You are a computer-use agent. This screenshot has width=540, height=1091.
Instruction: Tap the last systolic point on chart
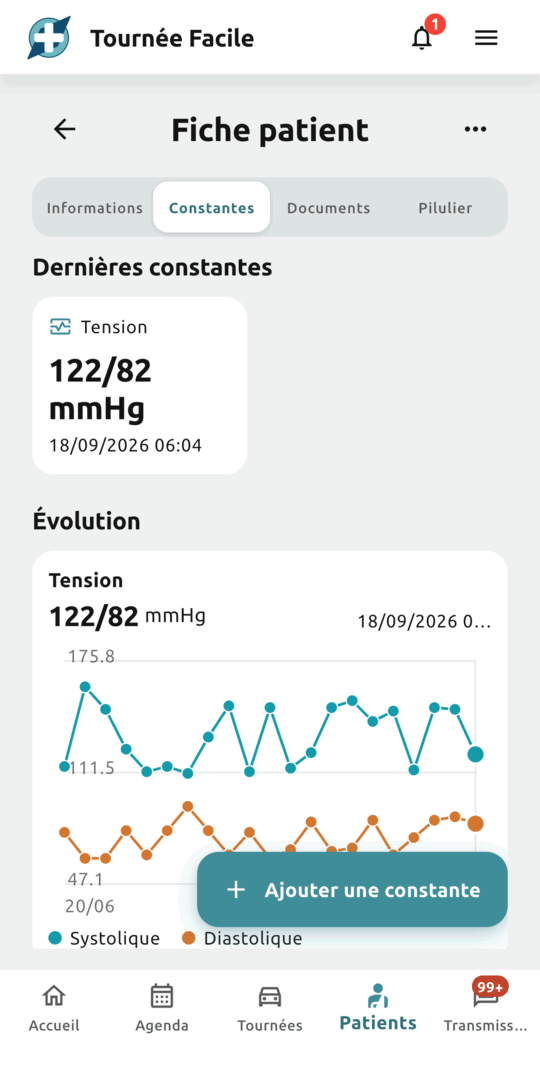475,754
